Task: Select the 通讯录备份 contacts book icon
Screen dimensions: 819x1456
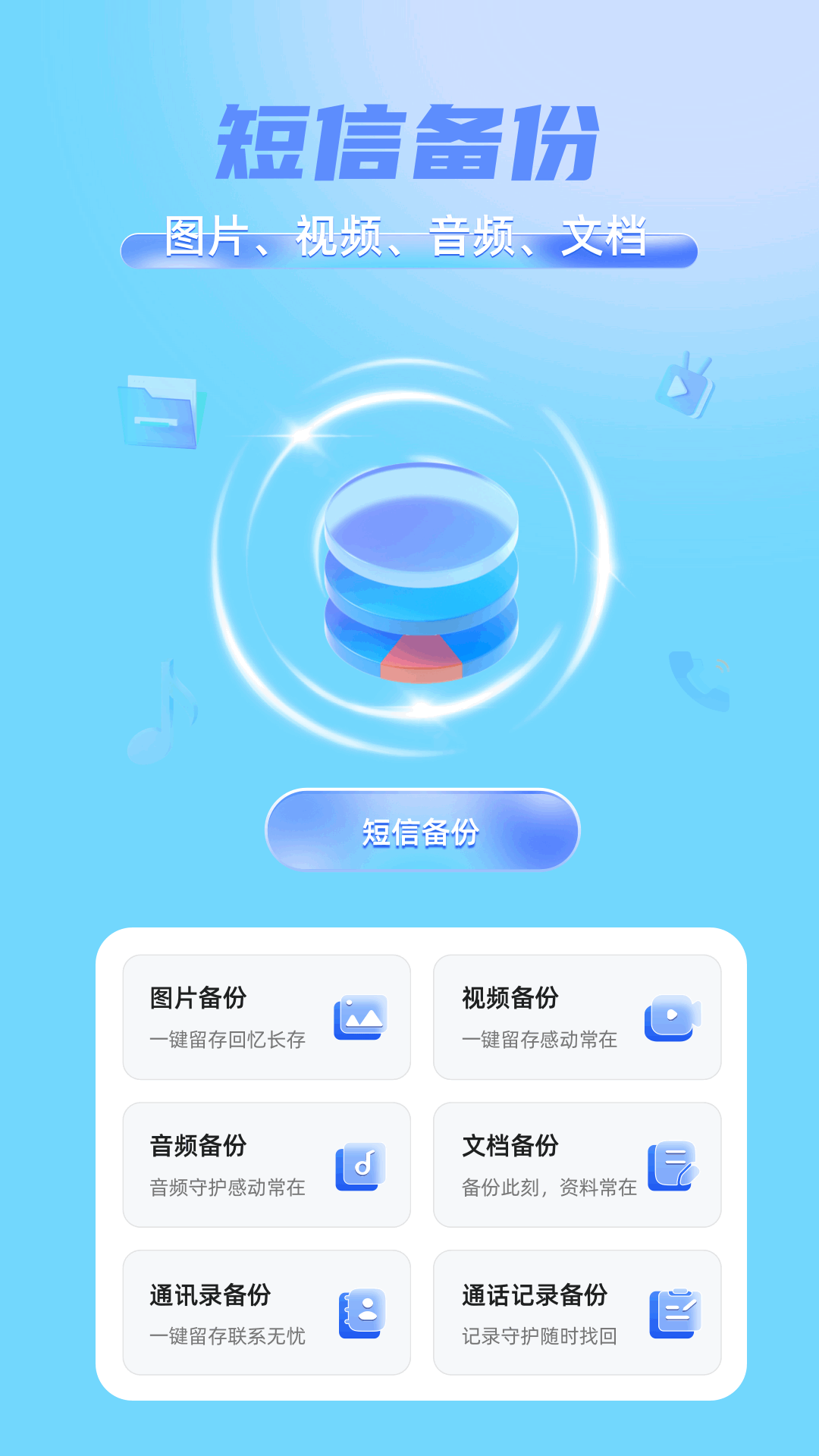Action: click(x=360, y=1312)
